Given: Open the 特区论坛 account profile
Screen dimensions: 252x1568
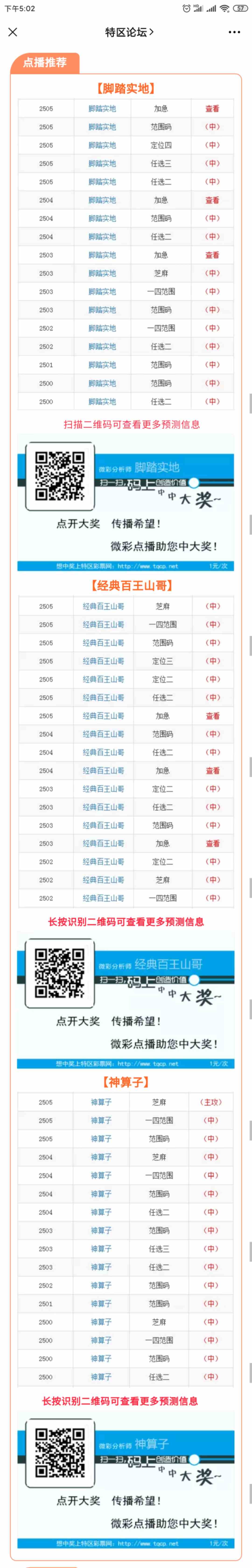Looking at the screenshot, I should (128, 32).
